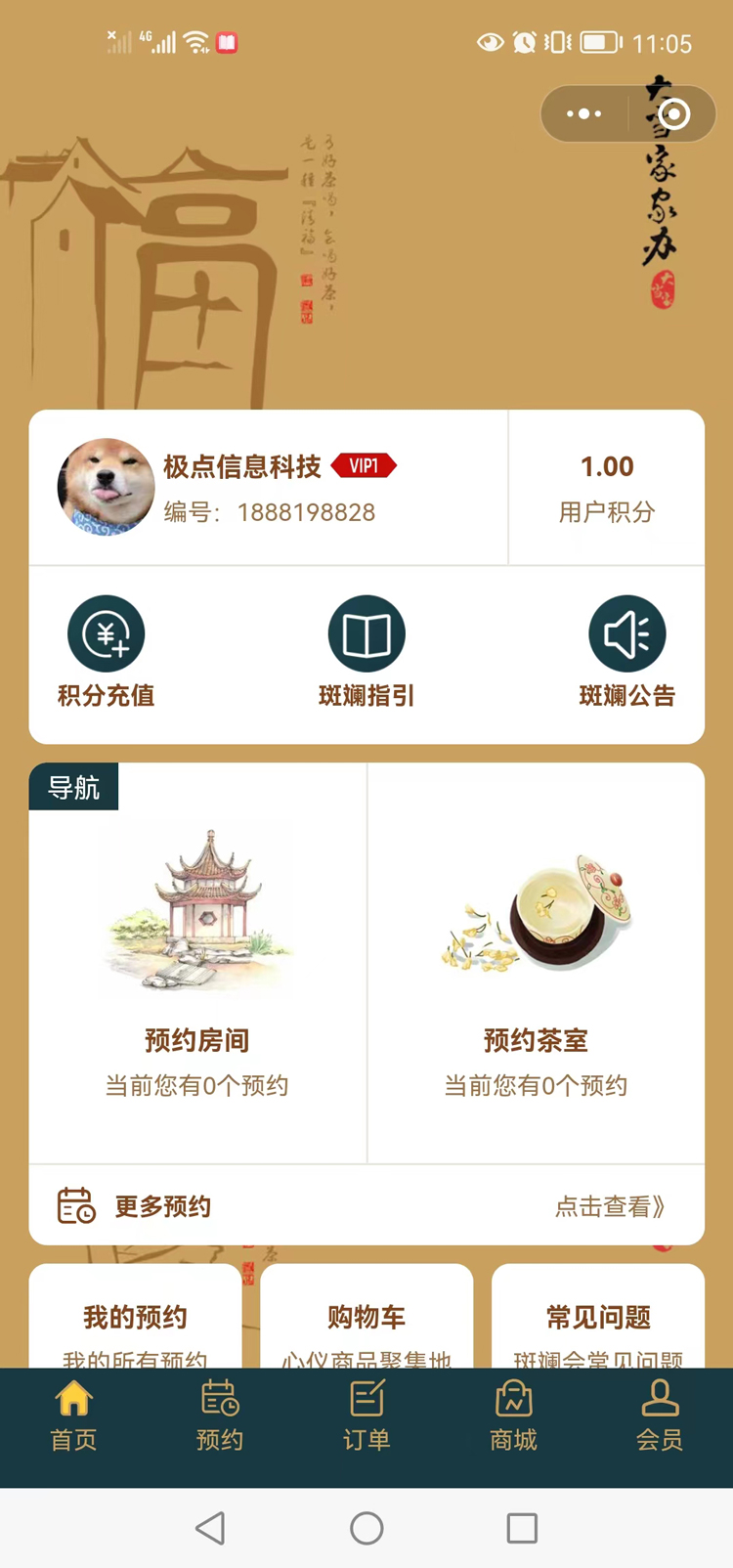Open the 预约茶室 card

tap(536, 963)
